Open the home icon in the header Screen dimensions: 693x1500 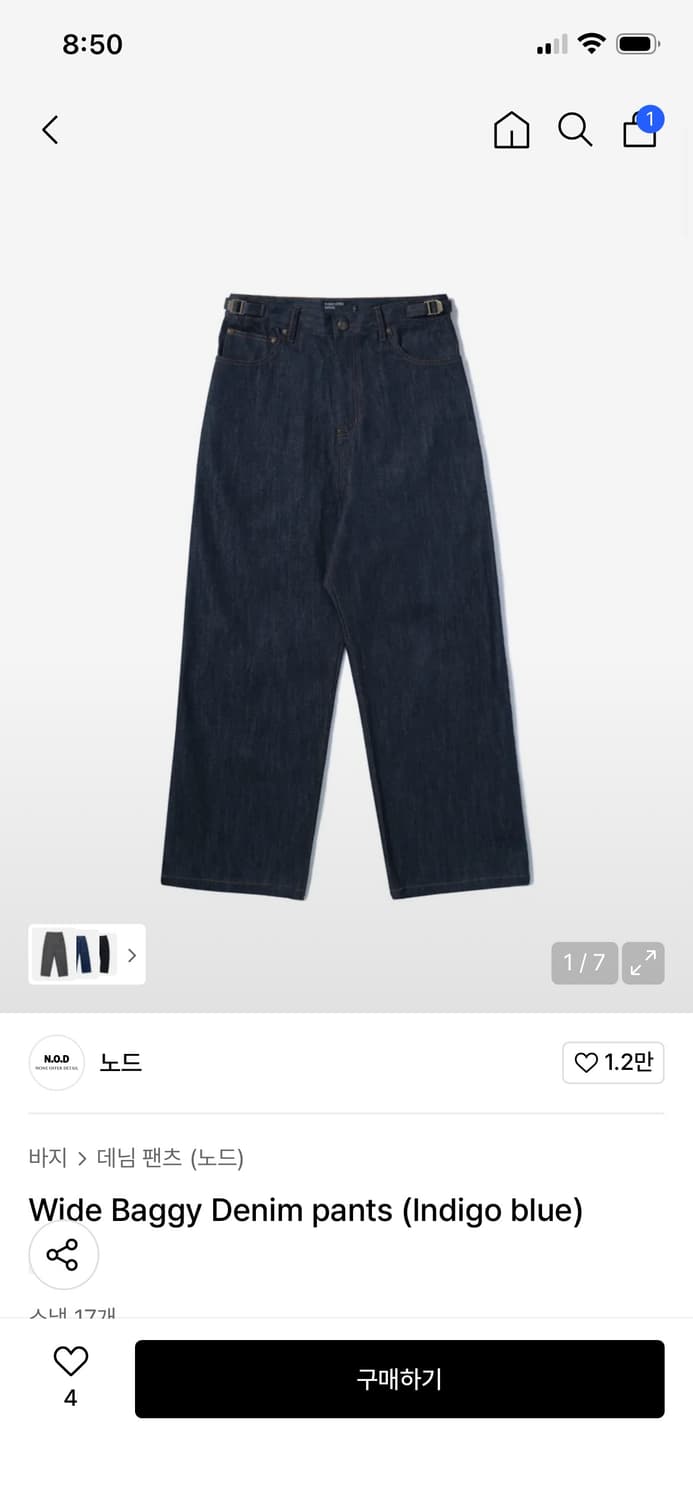[x=511, y=130]
